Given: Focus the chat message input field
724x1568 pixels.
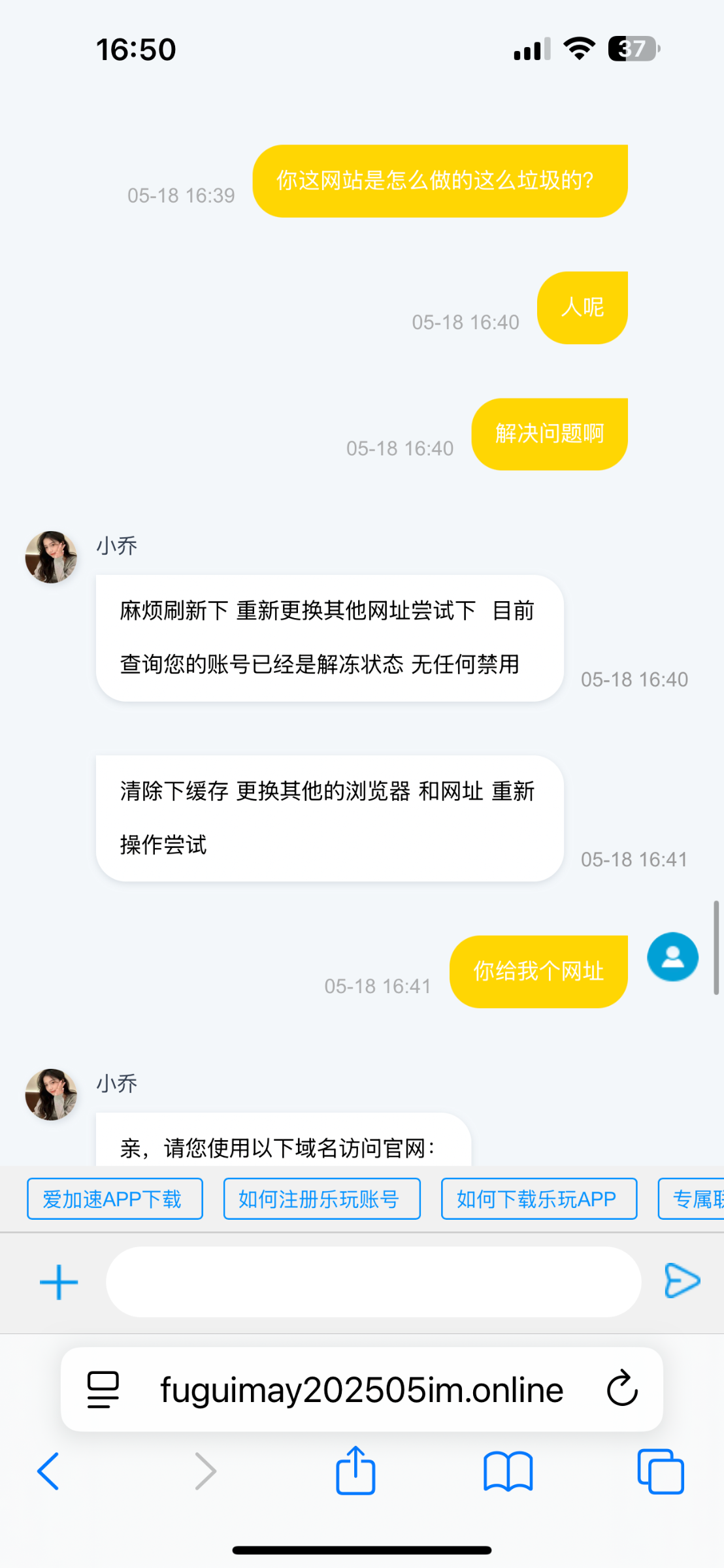Looking at the screenshot, I should coord(373,1282).
